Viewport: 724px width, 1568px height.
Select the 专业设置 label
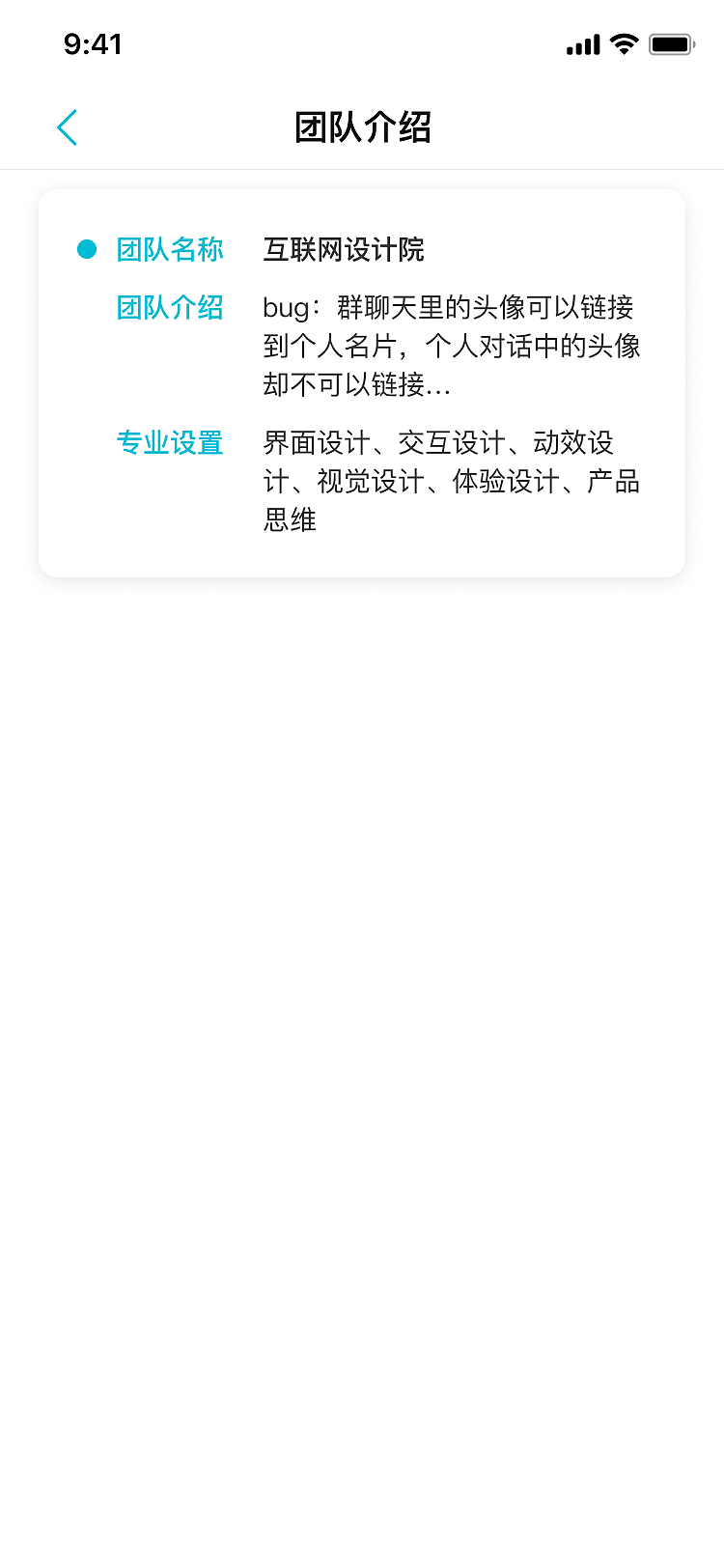(x=170, y=442)
